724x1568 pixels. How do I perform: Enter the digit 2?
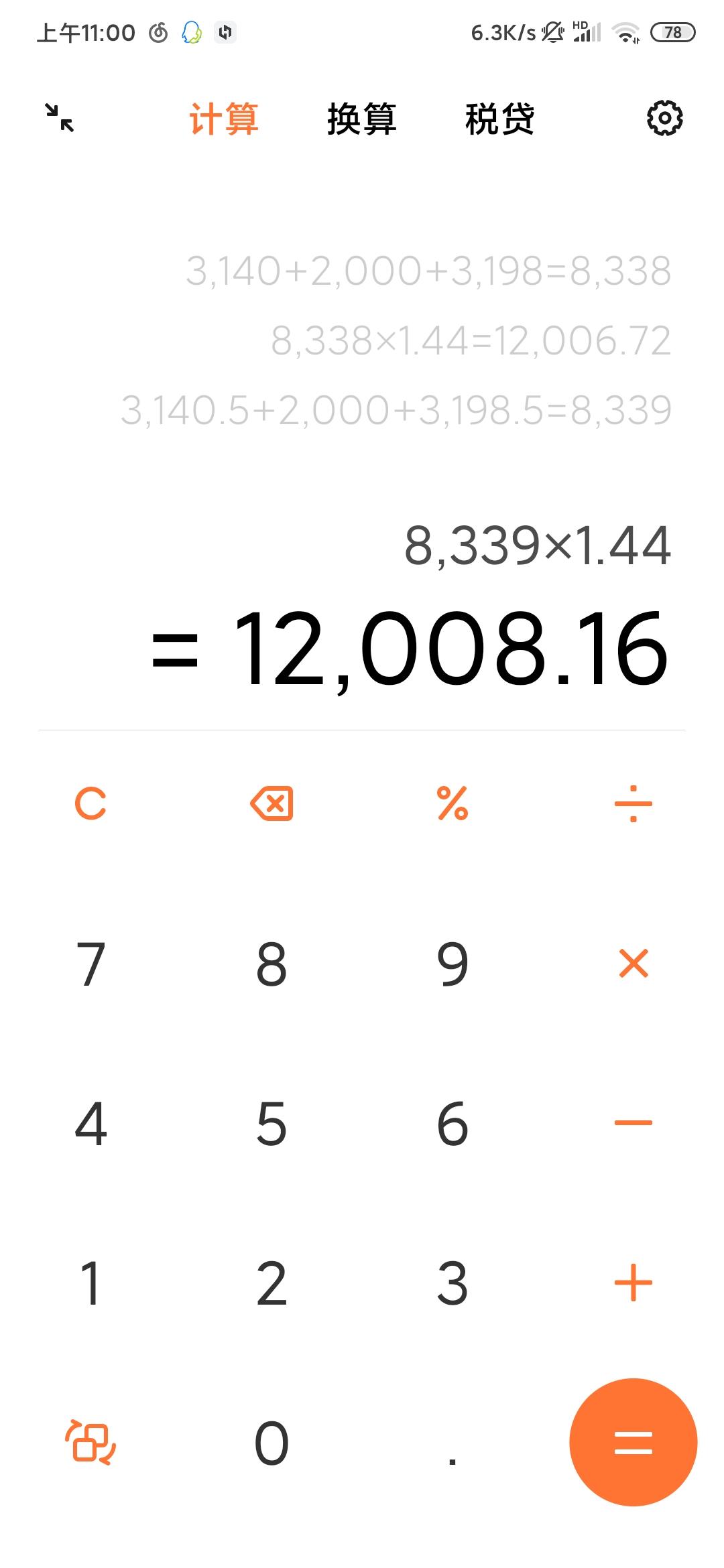(271, 1283)
